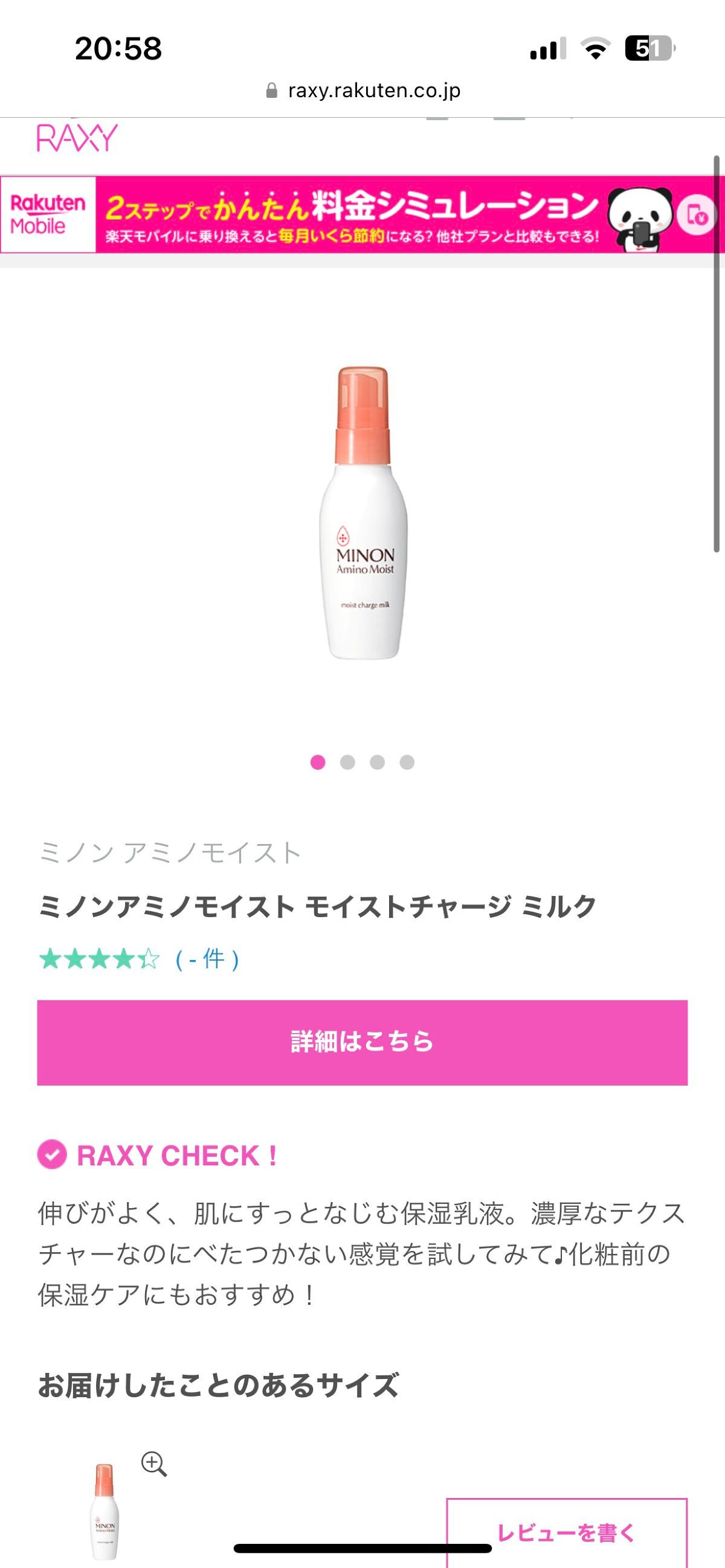Viewport: 725px width, 1568px height.
Task: Tap the raxy.rakuten.co.jp address bar
Action: [363, 91]
